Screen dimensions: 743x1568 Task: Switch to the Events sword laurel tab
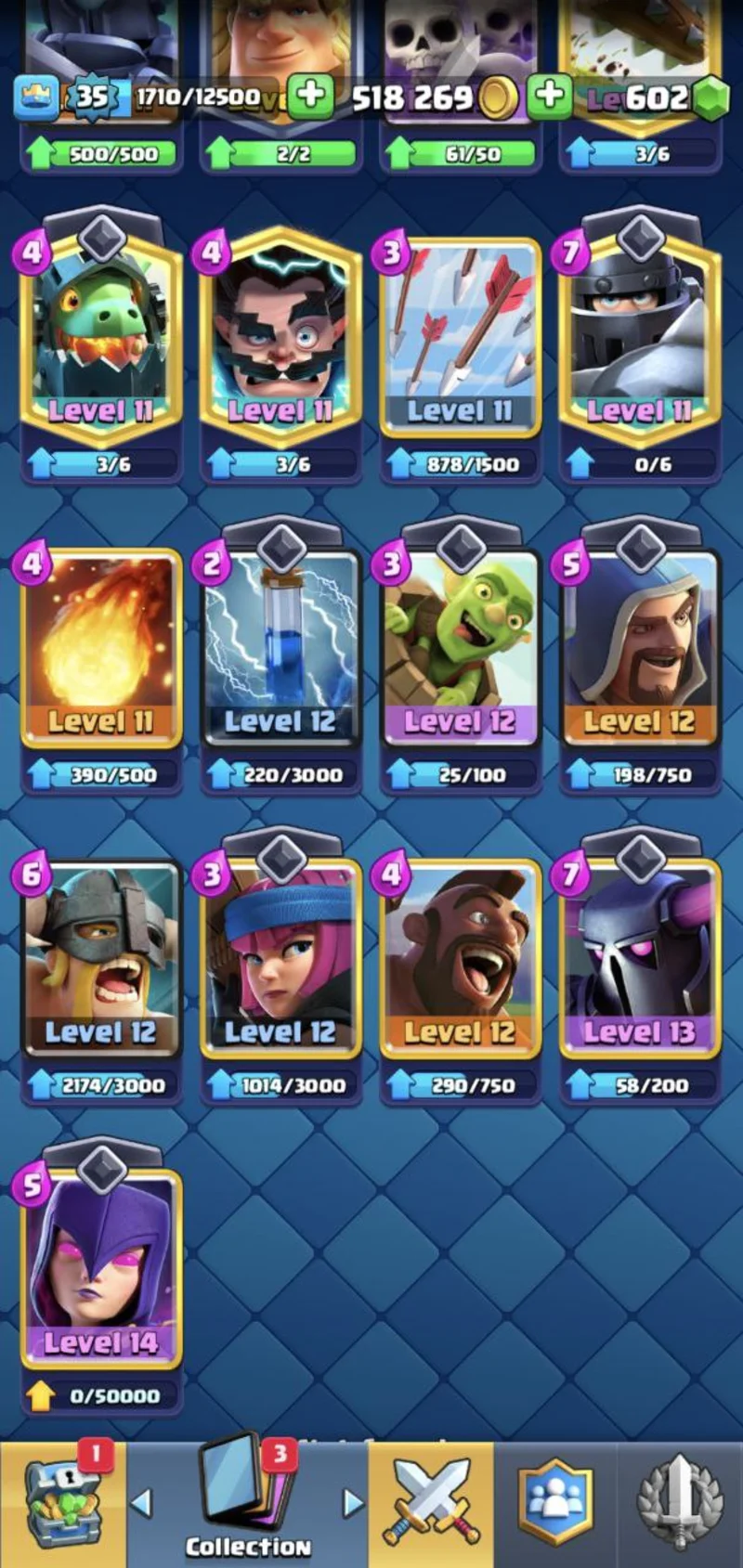click(680, 1504)
